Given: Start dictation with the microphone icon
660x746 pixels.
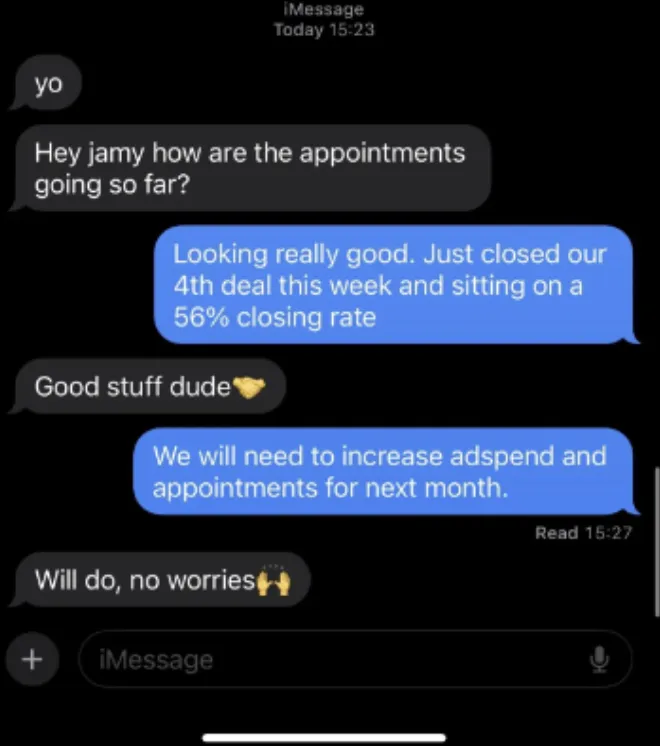Looking at the screenshot, I should 599,659.
